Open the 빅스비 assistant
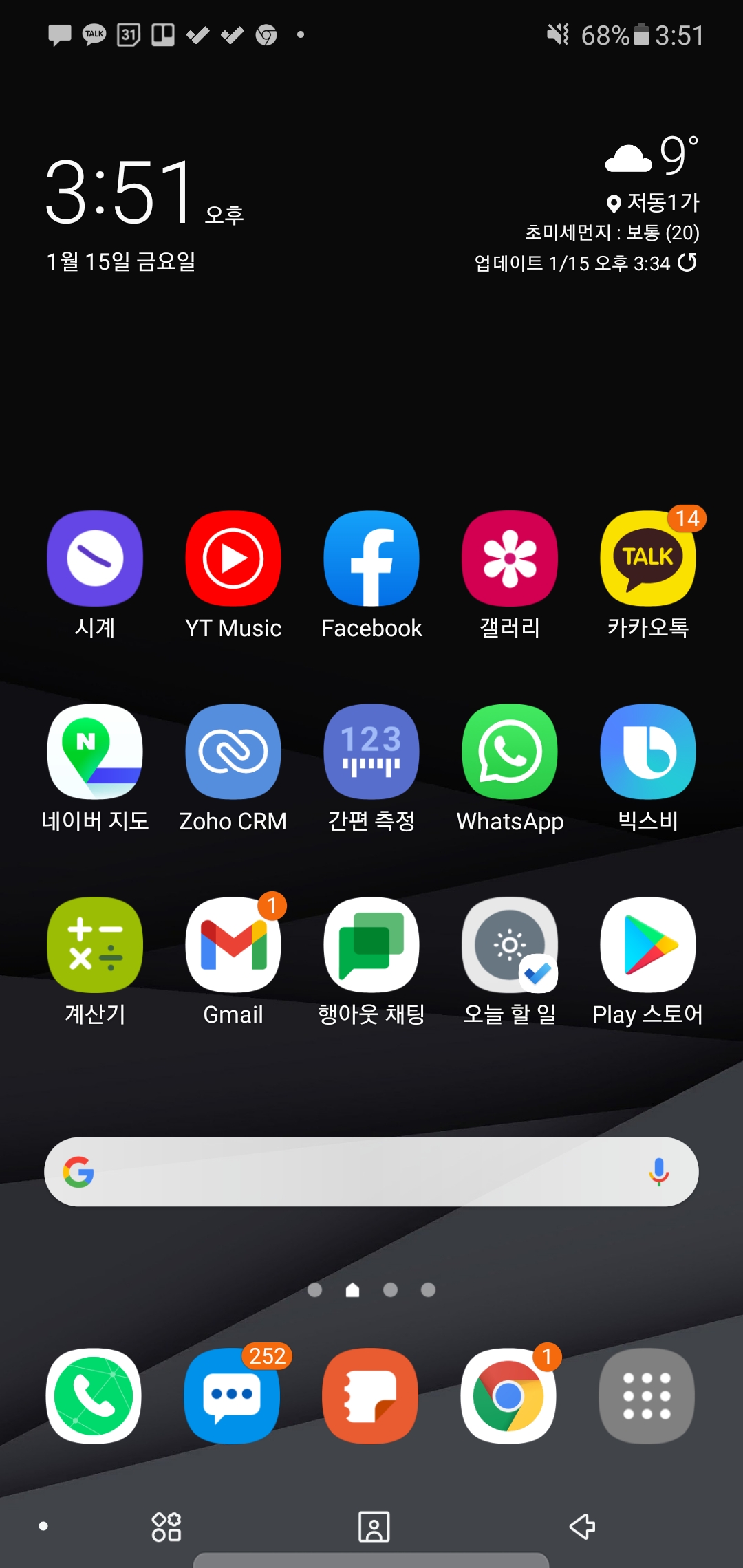This screenshot has width=743, height=1568. tap(647, 752)
